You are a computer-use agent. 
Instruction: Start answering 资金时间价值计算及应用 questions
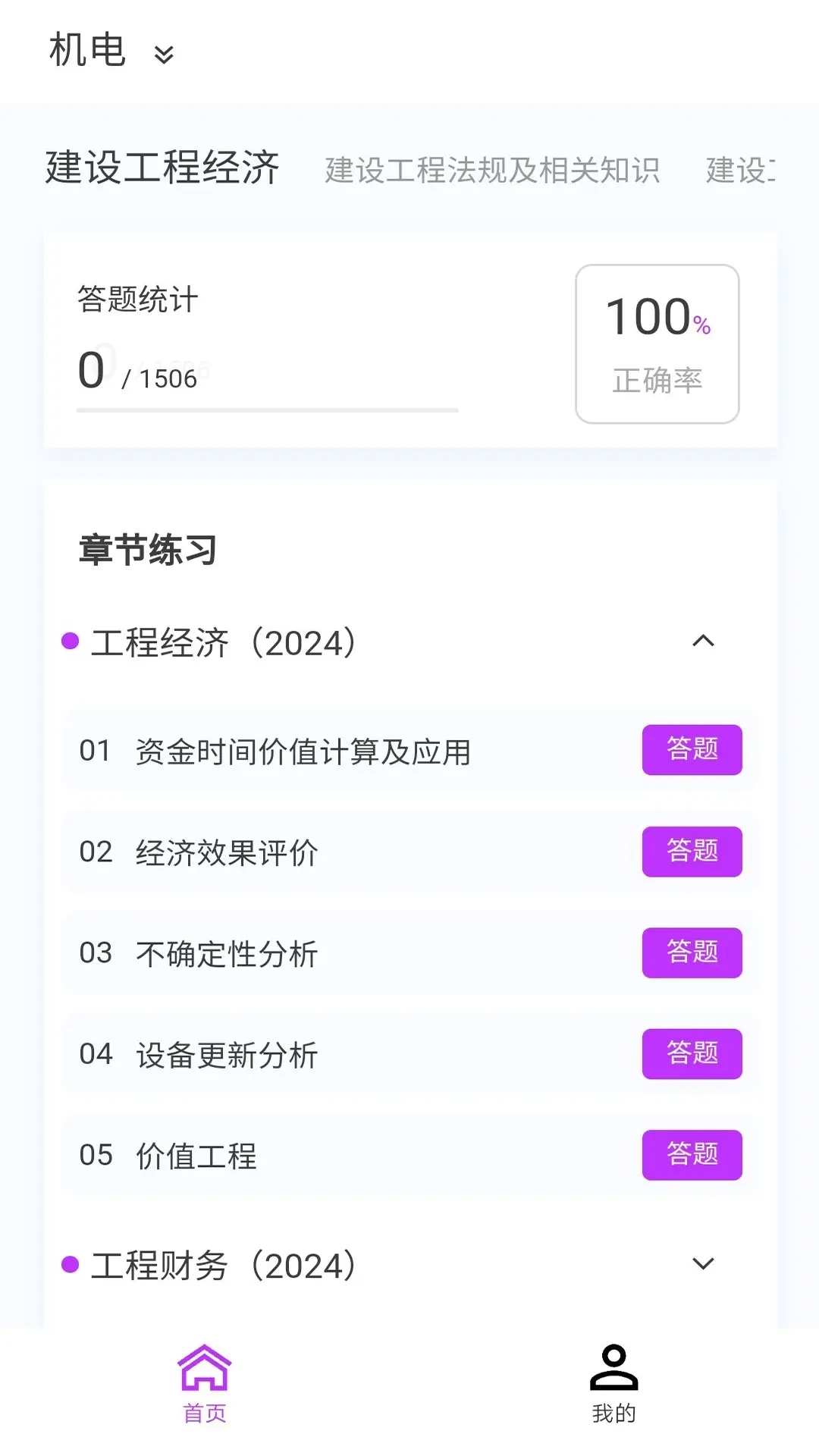tap(692, 749)
